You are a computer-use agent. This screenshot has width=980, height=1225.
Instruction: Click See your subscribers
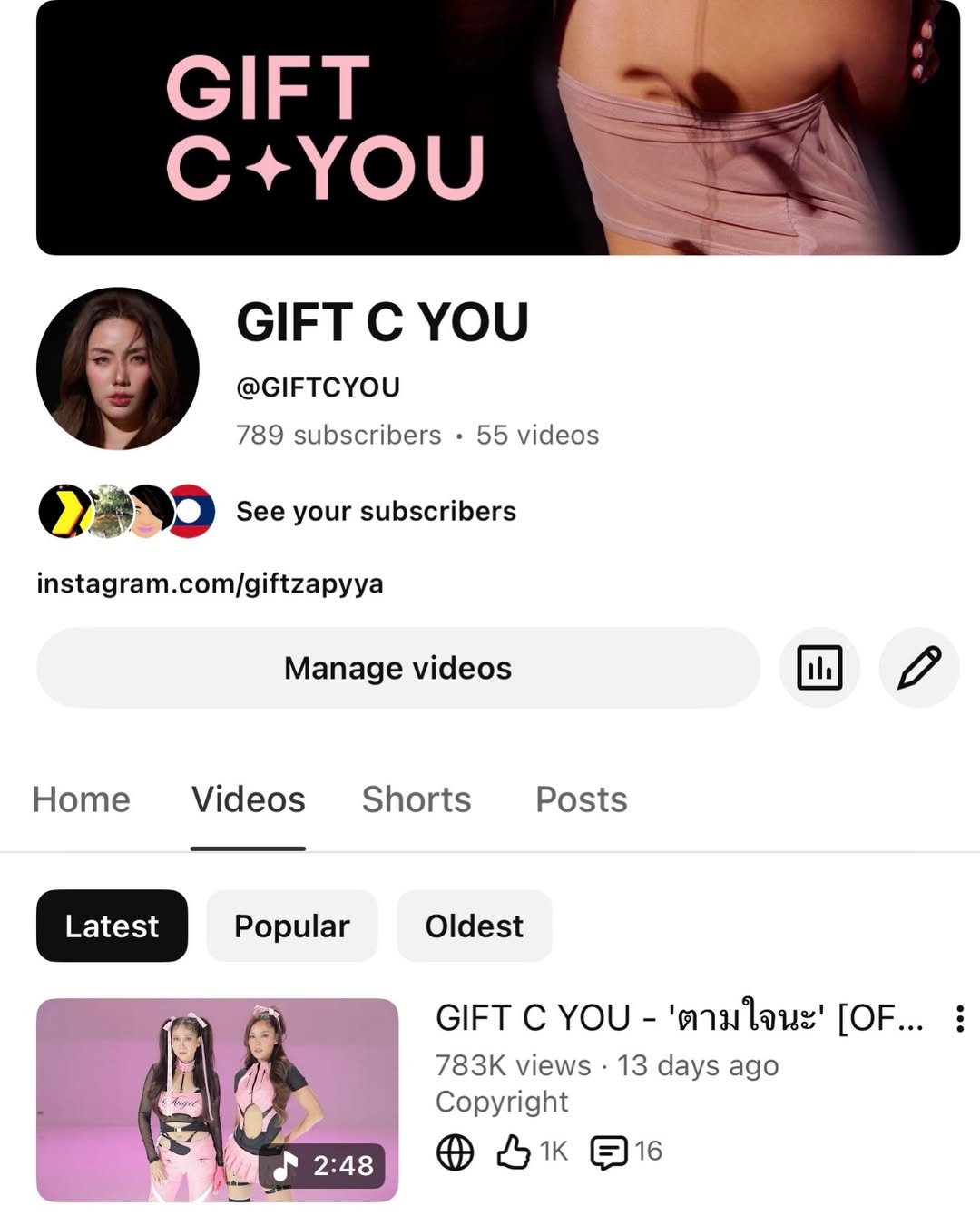pos(375,511)
